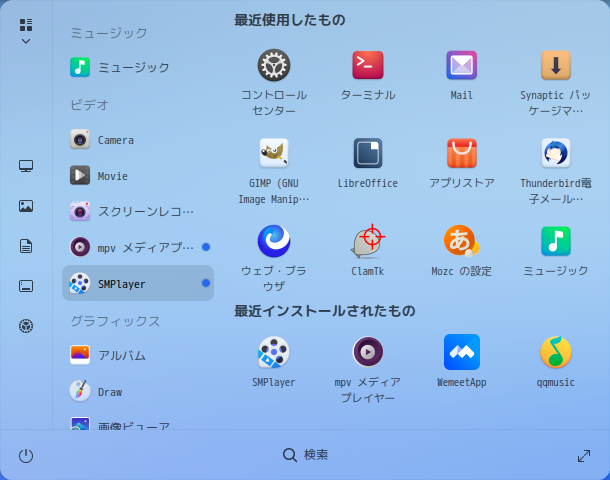Tap the 検索 search field
Viewport: 610px width, 480px height.
click(305, 455)
